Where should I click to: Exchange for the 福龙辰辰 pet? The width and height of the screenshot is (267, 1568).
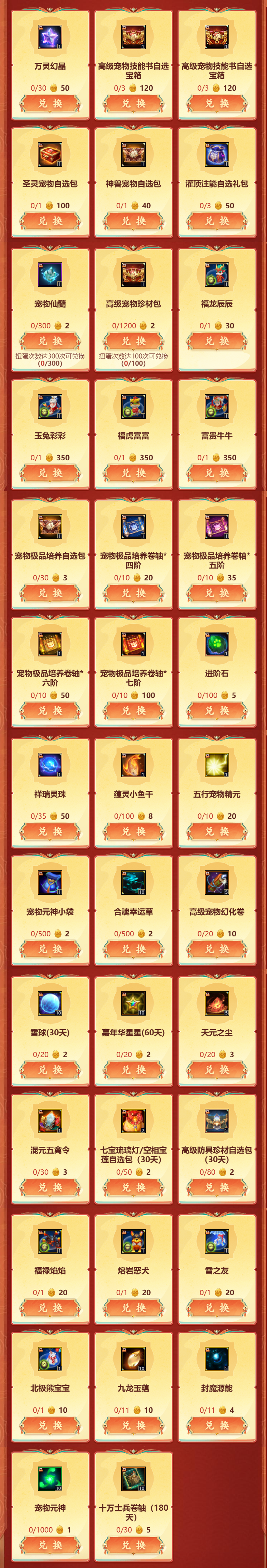[x=217, y=341]
